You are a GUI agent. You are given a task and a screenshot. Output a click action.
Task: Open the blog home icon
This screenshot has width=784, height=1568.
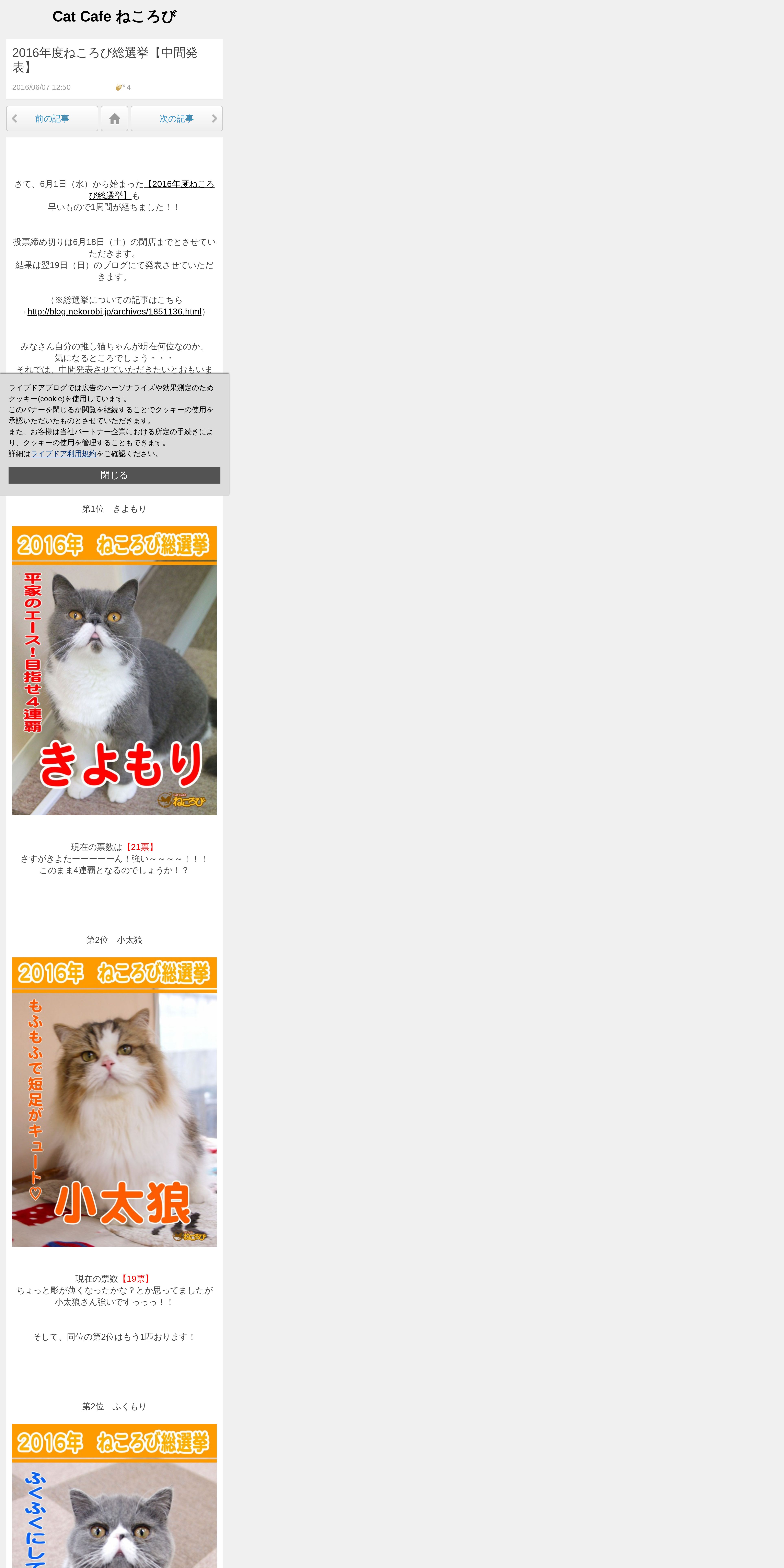pos(114,119)
